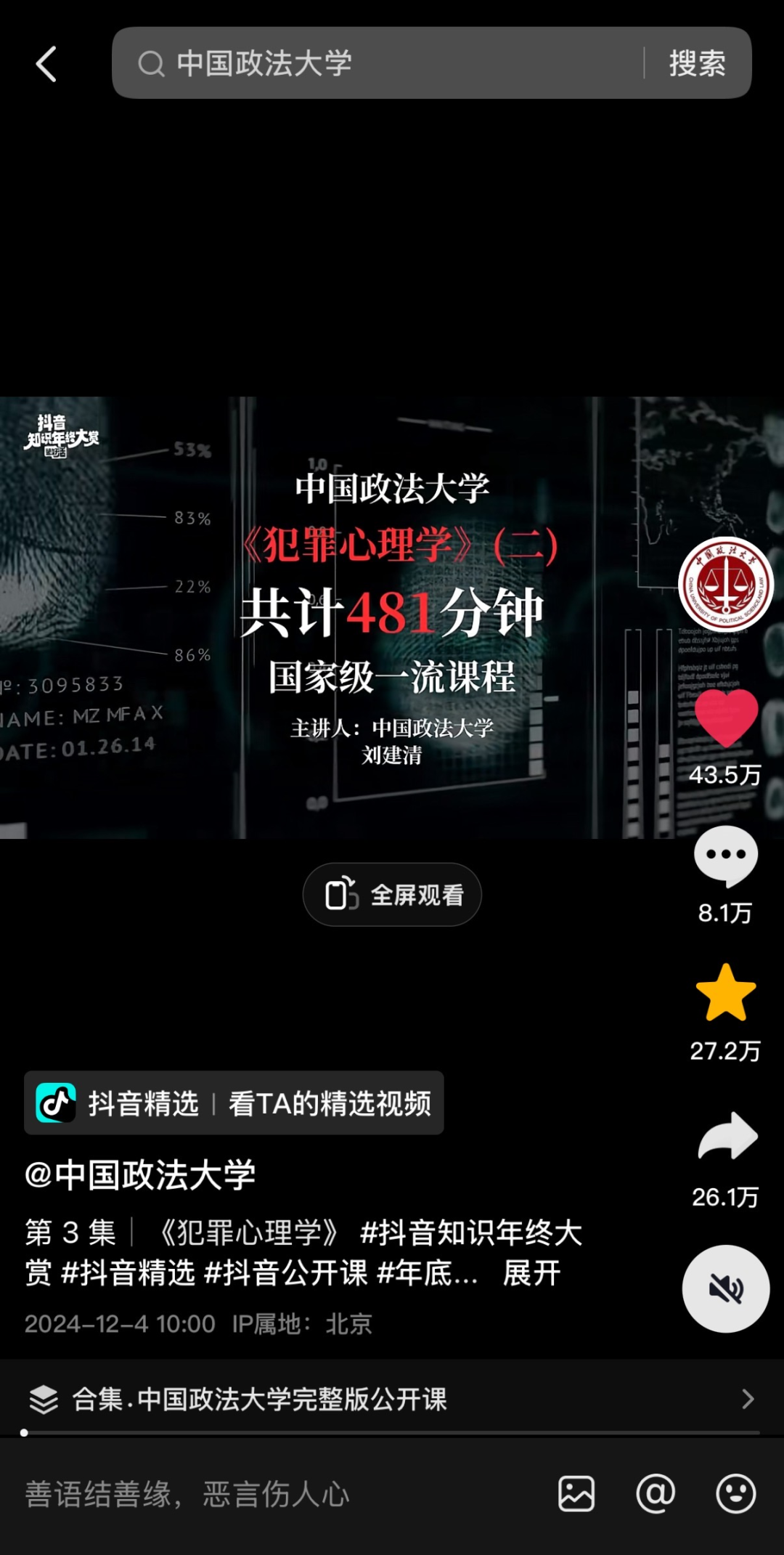Expand the description with 展开
Image resolution: width=784 pixels, height=1555 pixels.
click(x=531, y=1273)
